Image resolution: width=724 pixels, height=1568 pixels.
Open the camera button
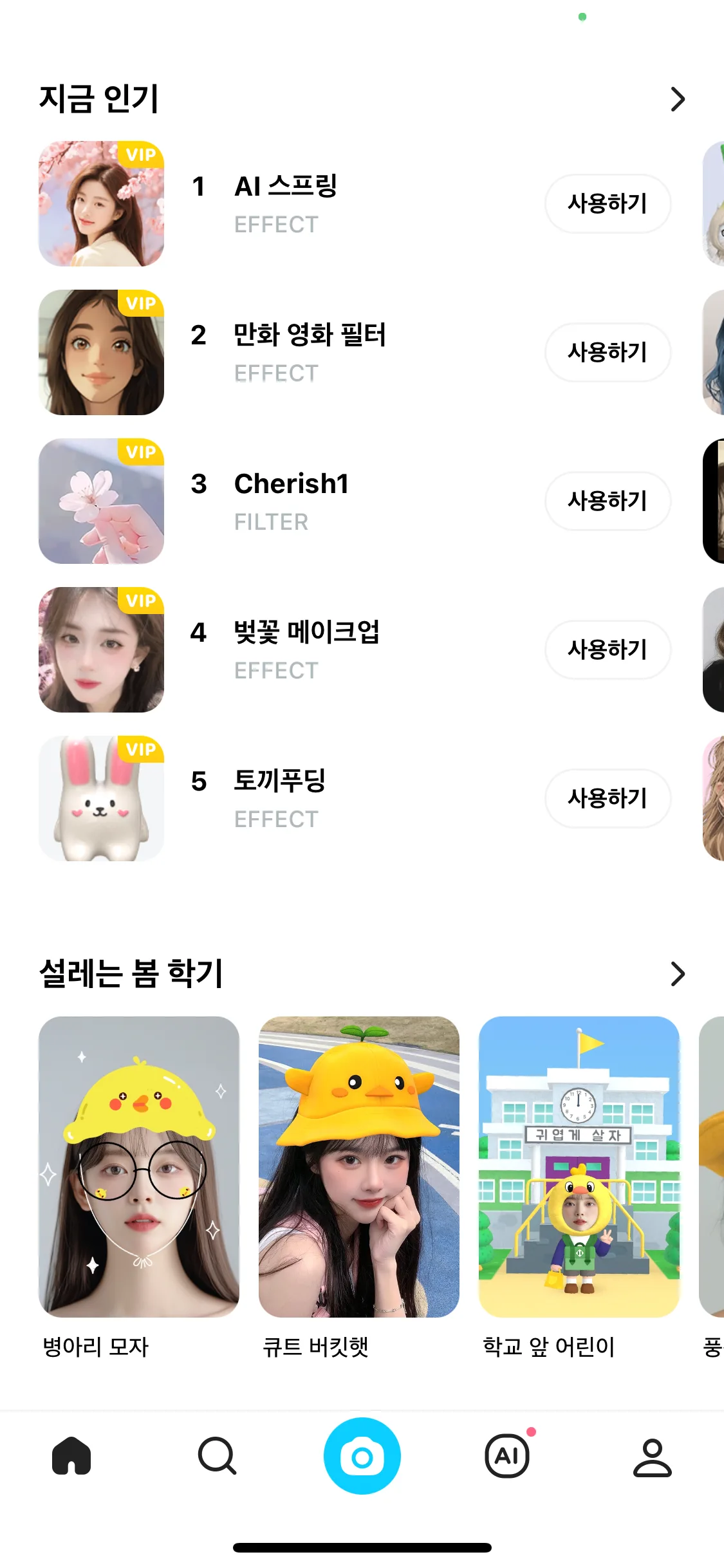point(362,1456)
